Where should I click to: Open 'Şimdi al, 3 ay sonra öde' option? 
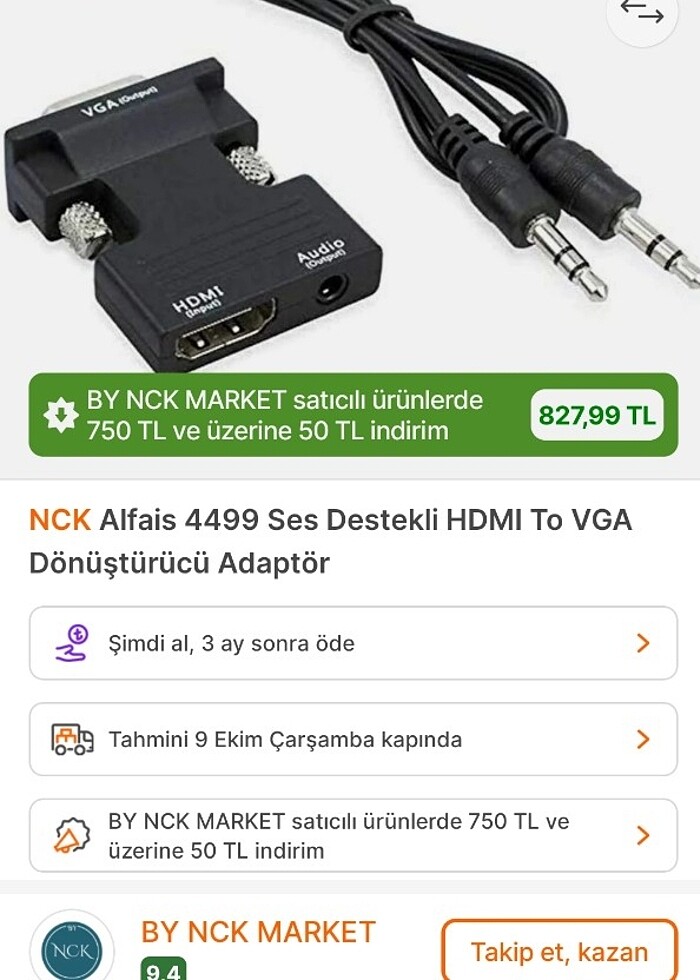(x=353, y=643)
